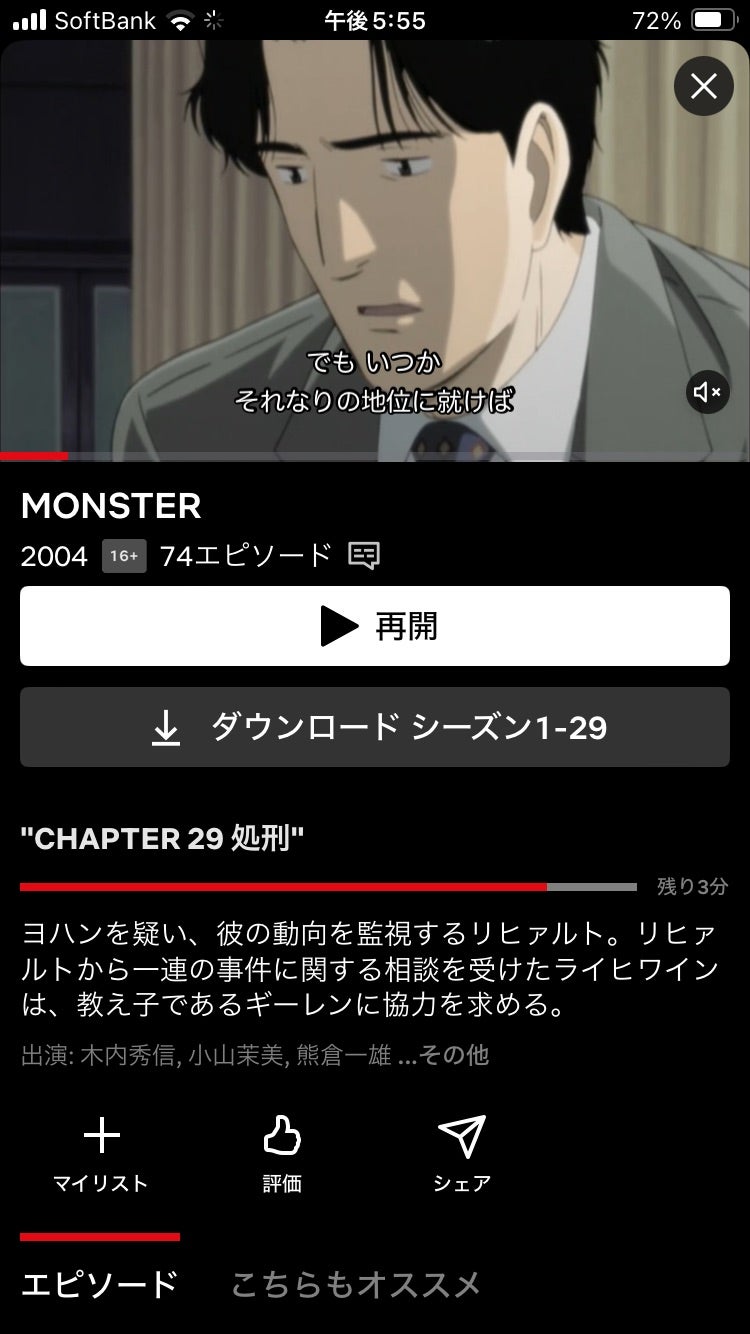Add MONSTER to My List

coord(101,1154)
